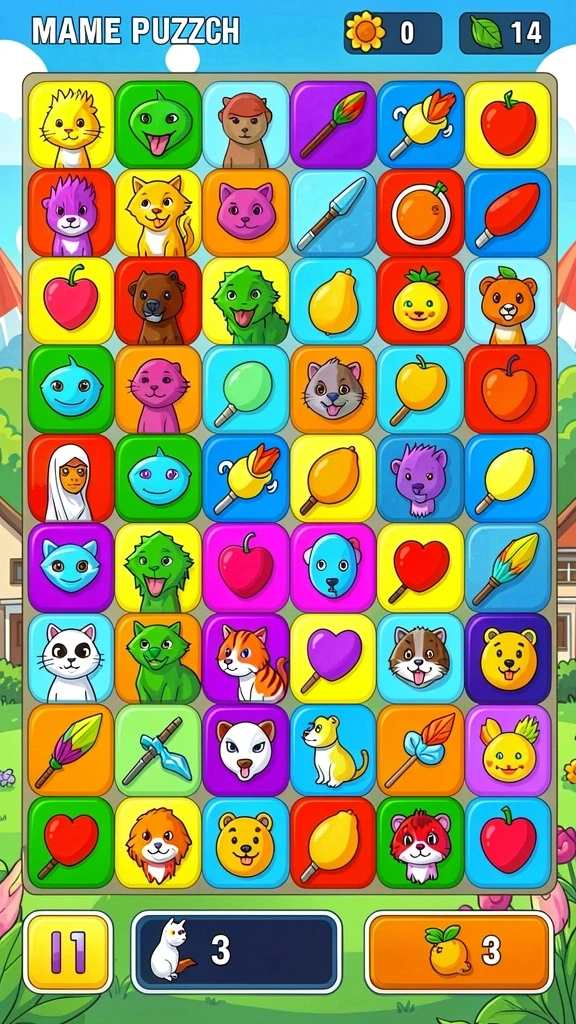Viewport: 576px width, 1024px height.
Task: Tap the gray cat face on orange tile
Action: coord(333,390)
